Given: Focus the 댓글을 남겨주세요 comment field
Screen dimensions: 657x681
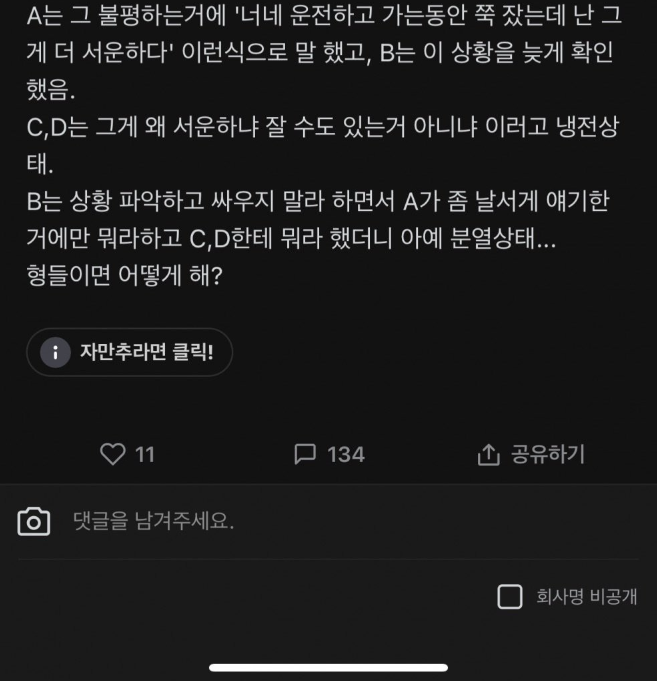Looking at the screenshot, I should tap(300, 521).
